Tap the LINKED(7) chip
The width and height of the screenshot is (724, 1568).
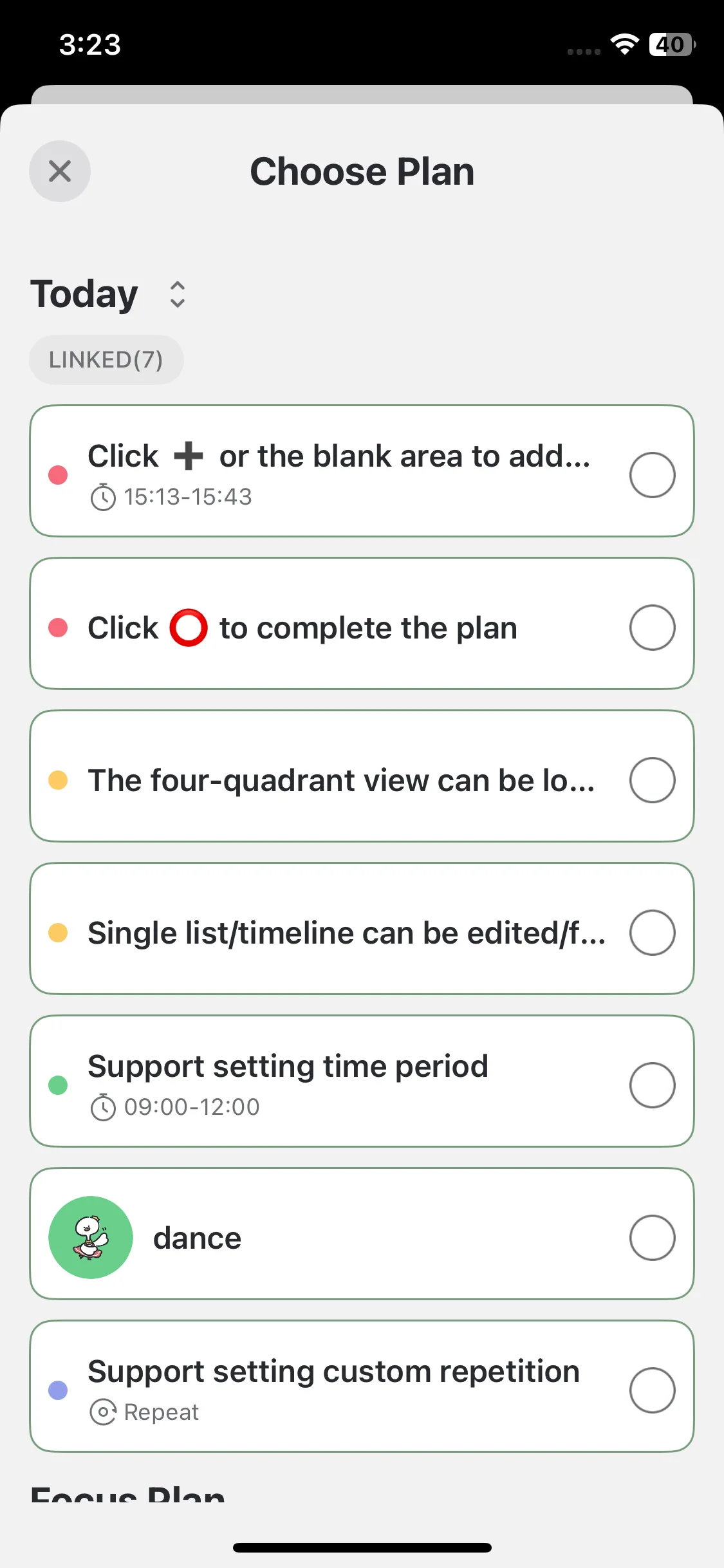click(x=106, y=360)
